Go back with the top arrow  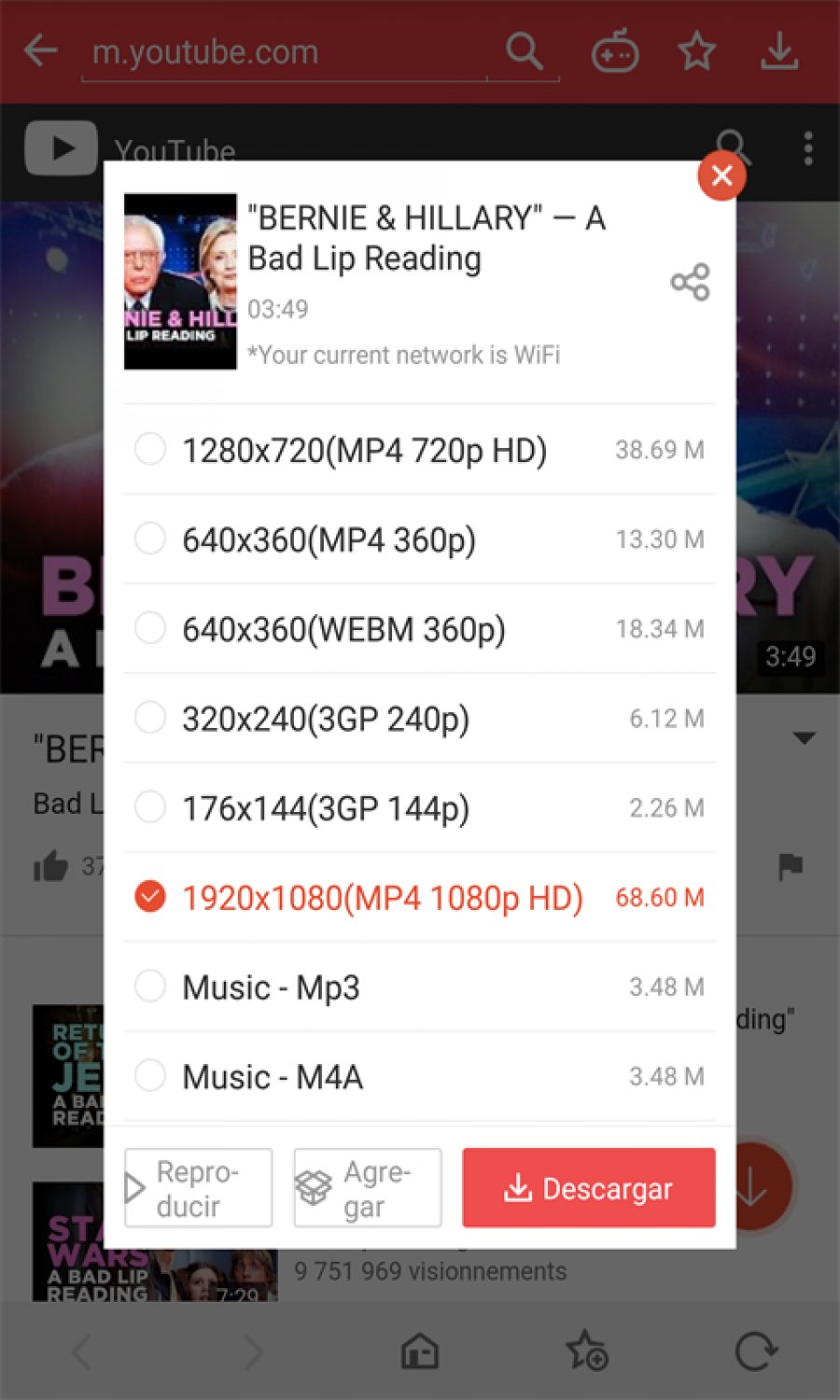pos(41,50)
